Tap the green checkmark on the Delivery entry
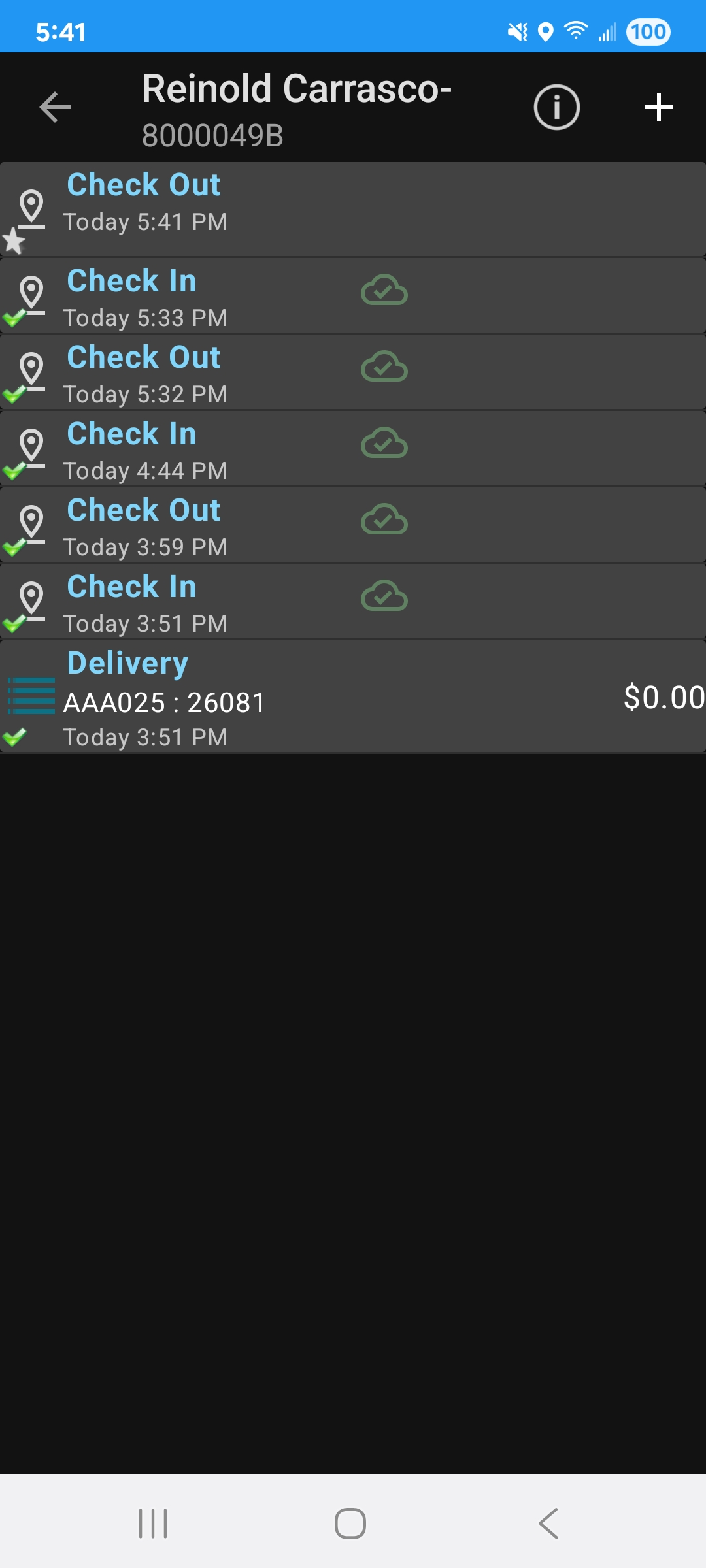The height and width of the screenshot is (1568, 706). pos(14,738)
